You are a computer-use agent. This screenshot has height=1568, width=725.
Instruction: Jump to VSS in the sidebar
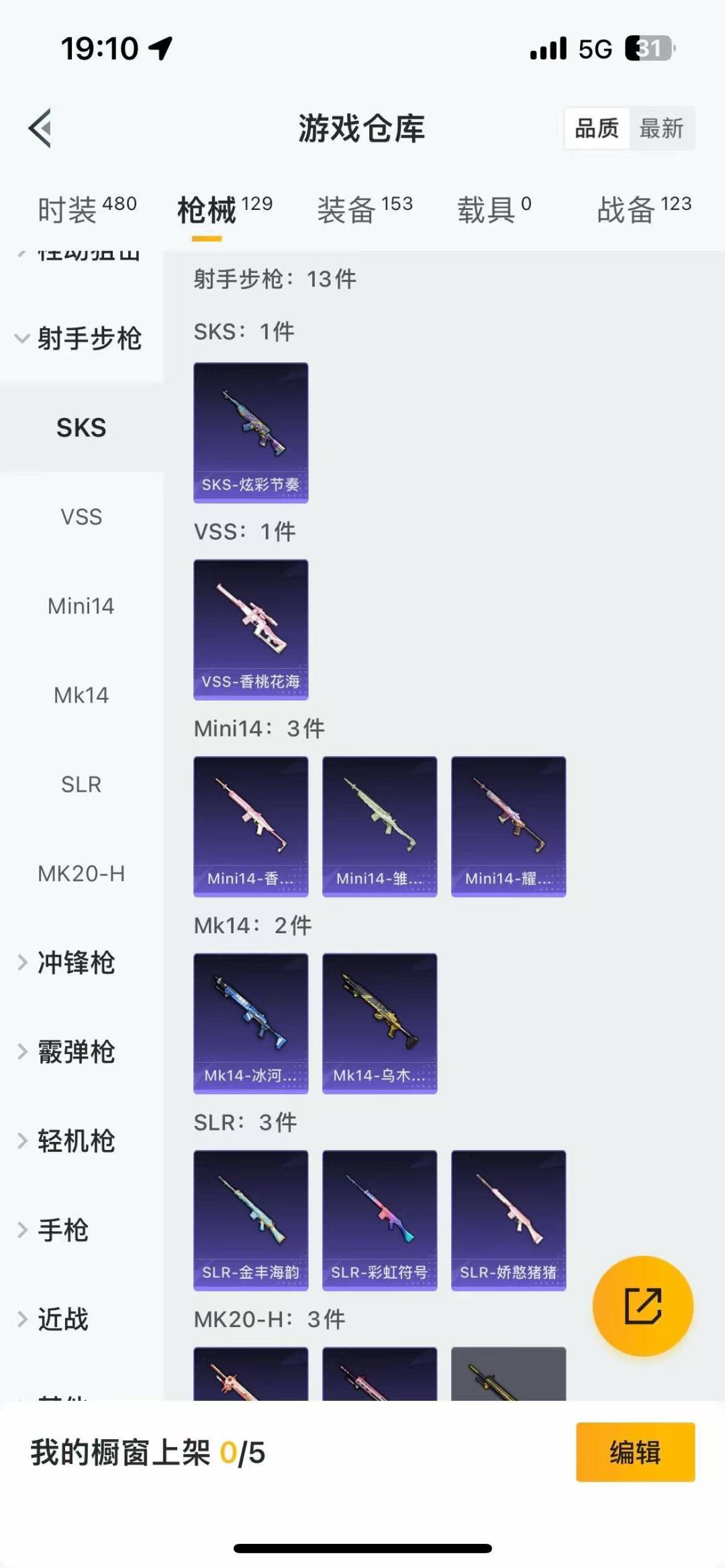81,517
